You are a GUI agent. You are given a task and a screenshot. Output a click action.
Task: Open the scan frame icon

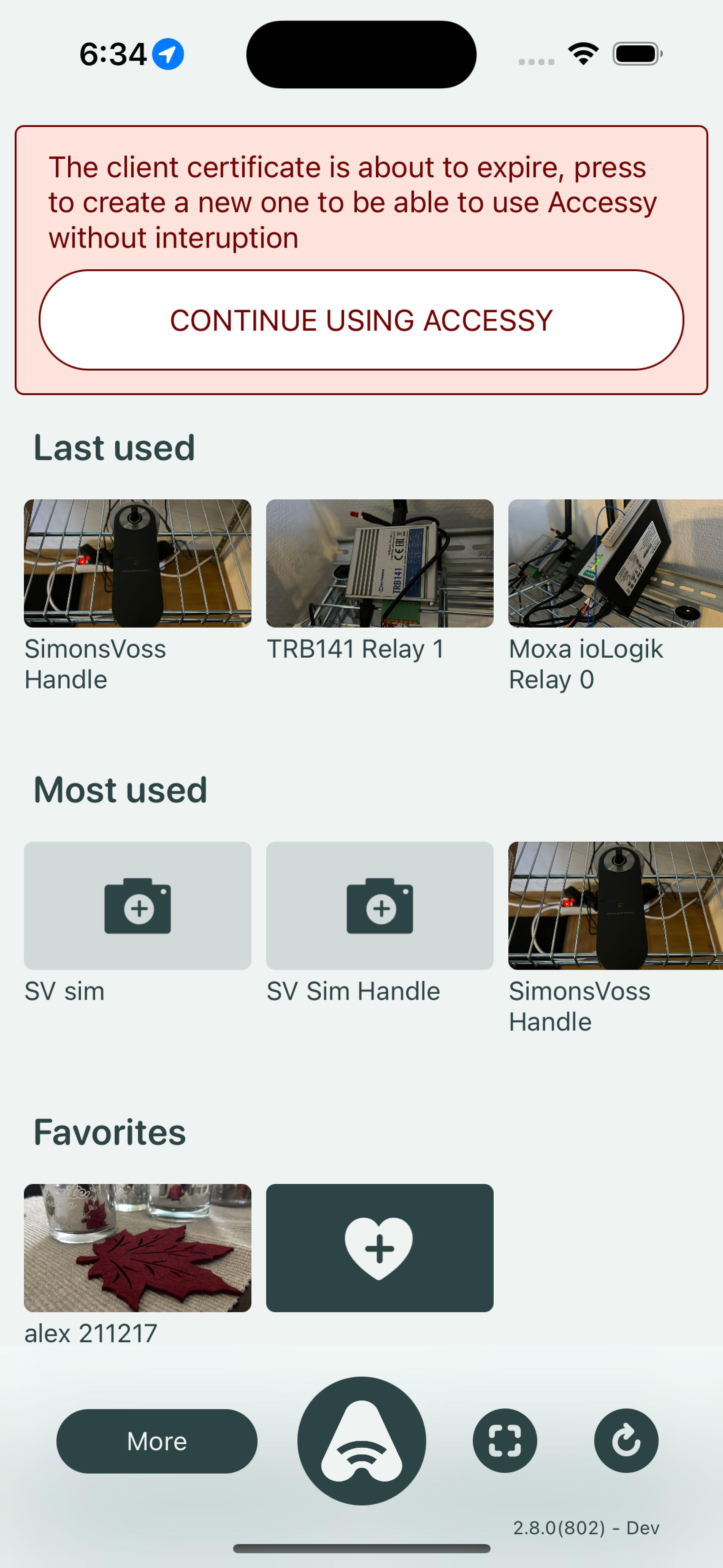pos(504,1441)
